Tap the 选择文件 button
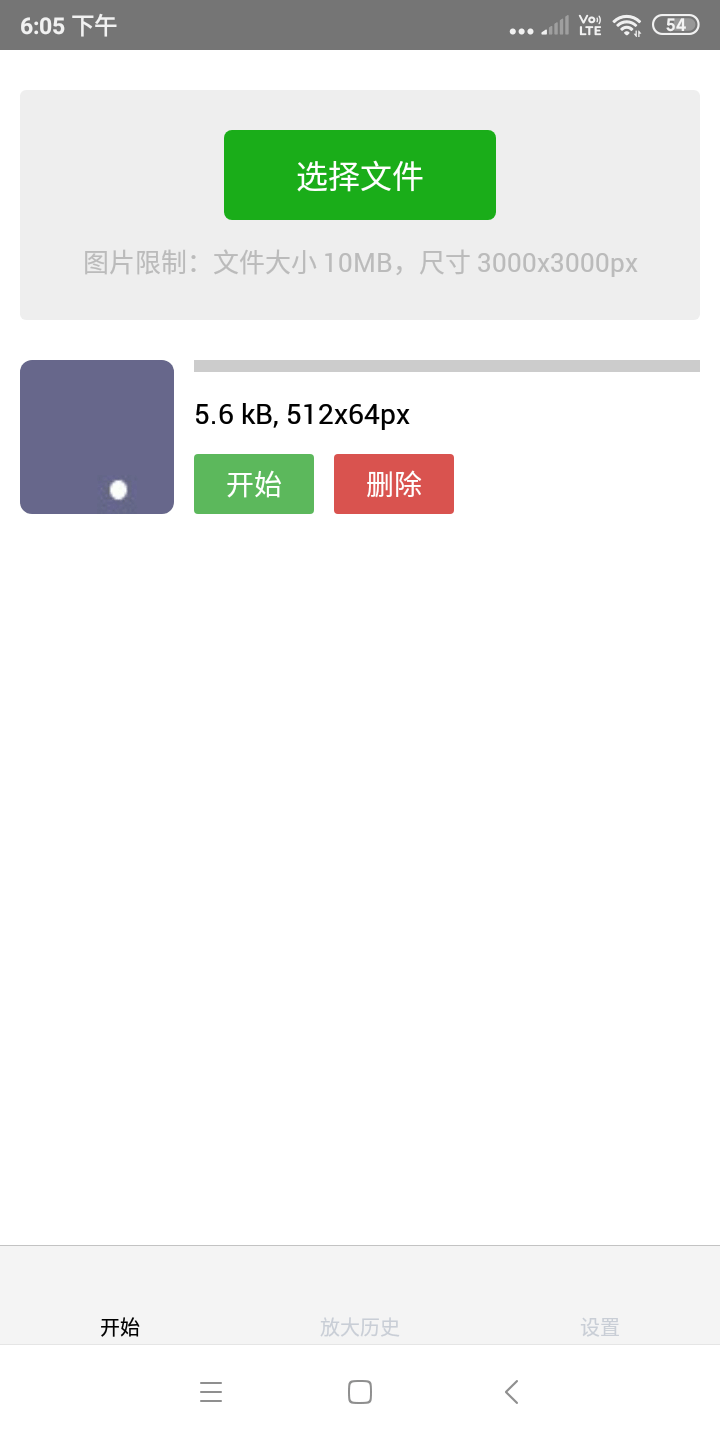720x1440 pixels. (x=360, y=175)
